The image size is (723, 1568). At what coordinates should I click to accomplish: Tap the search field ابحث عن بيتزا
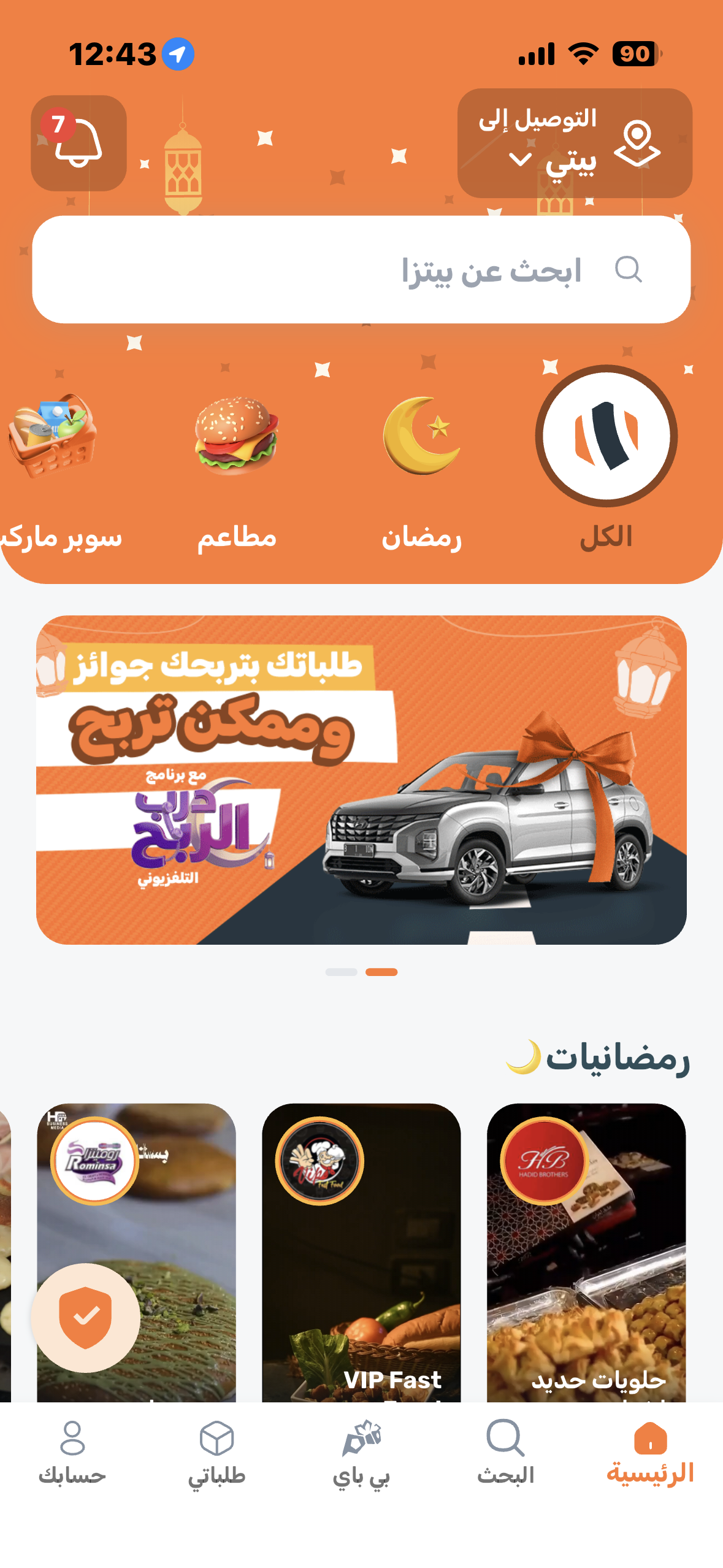(361, 270)
